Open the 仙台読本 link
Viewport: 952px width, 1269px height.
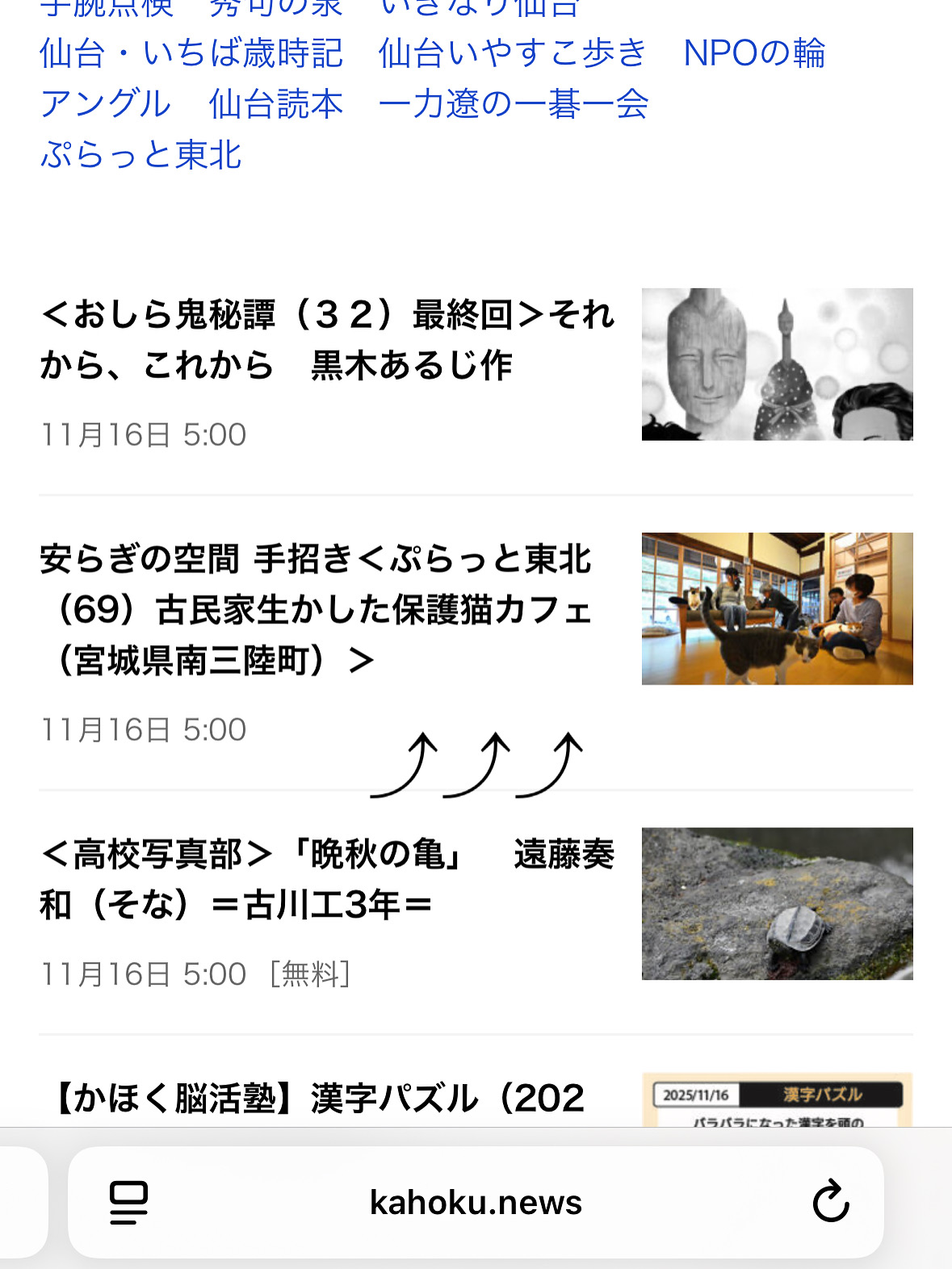pos(275,104)
